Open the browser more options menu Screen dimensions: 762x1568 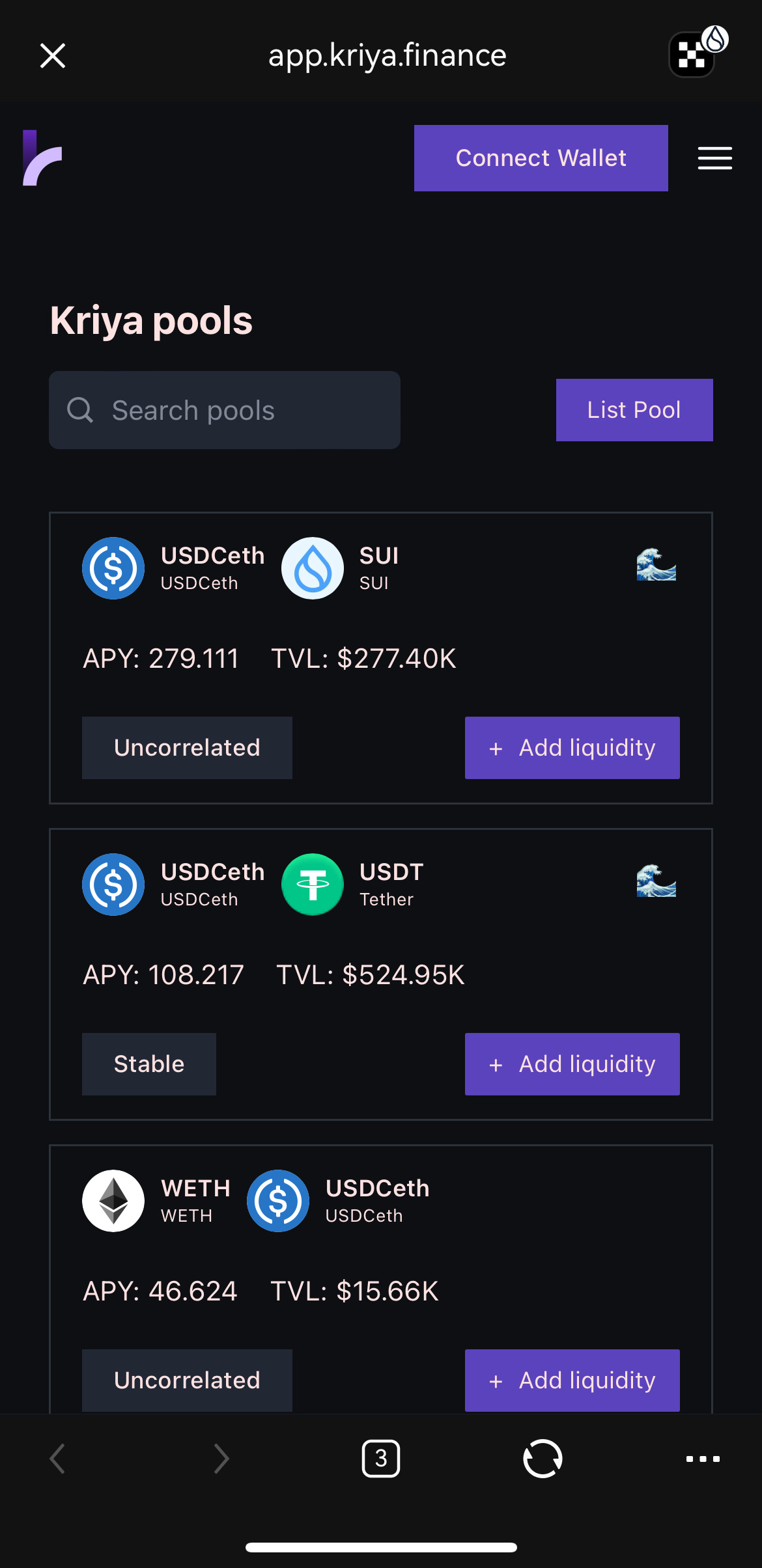703,1459
